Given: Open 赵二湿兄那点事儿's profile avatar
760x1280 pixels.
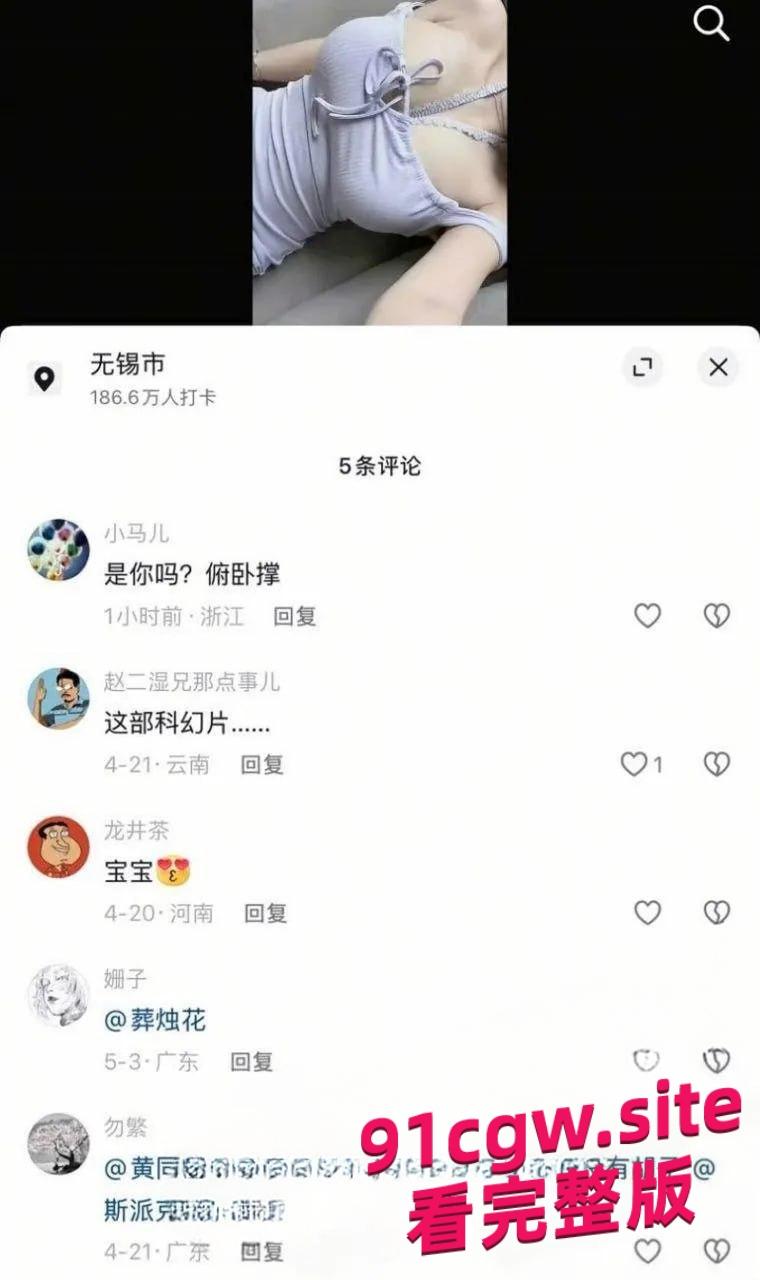Looking at the screenshot, I should [57, 699].
